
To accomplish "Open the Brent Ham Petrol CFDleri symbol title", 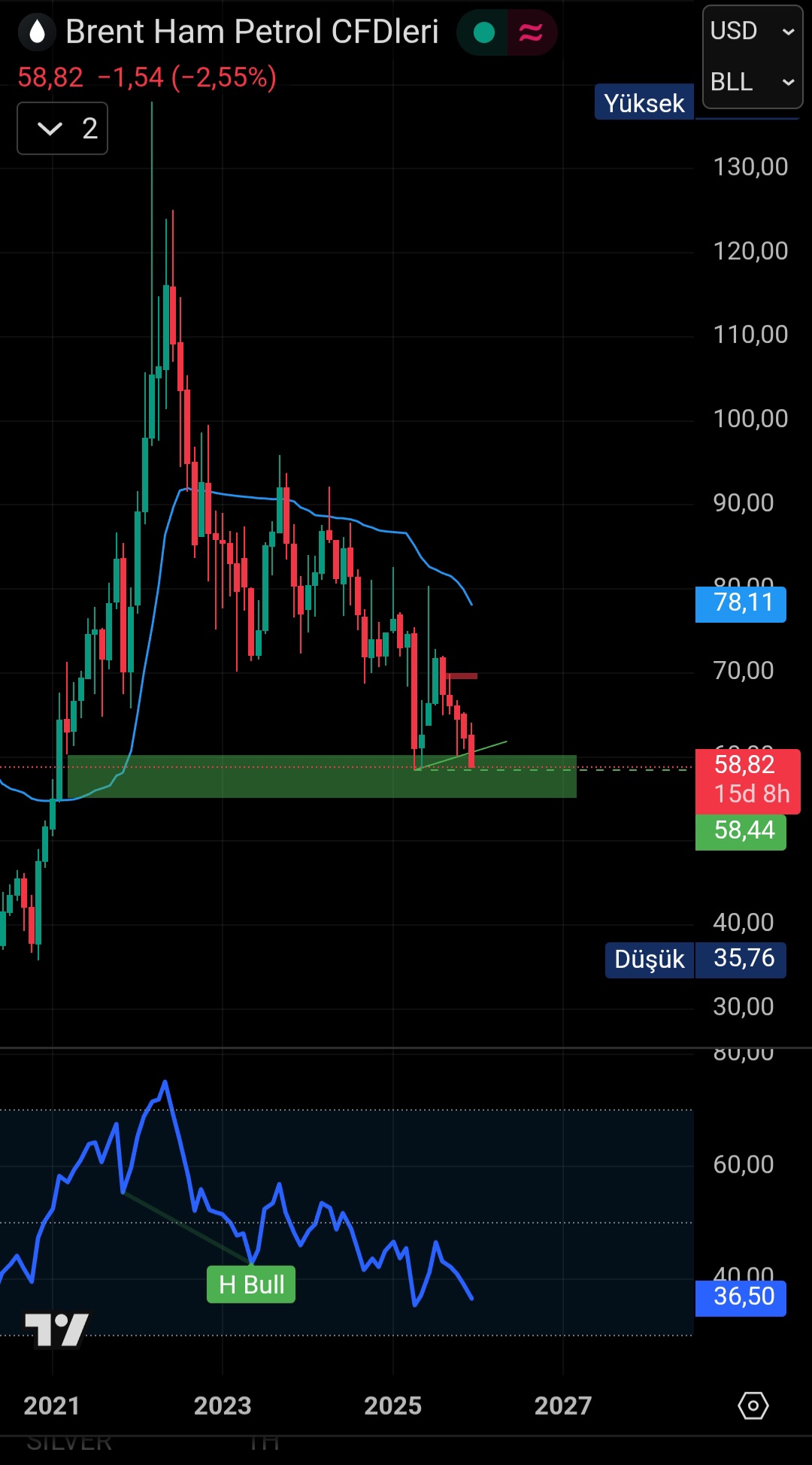I will (x=251, y=32).
